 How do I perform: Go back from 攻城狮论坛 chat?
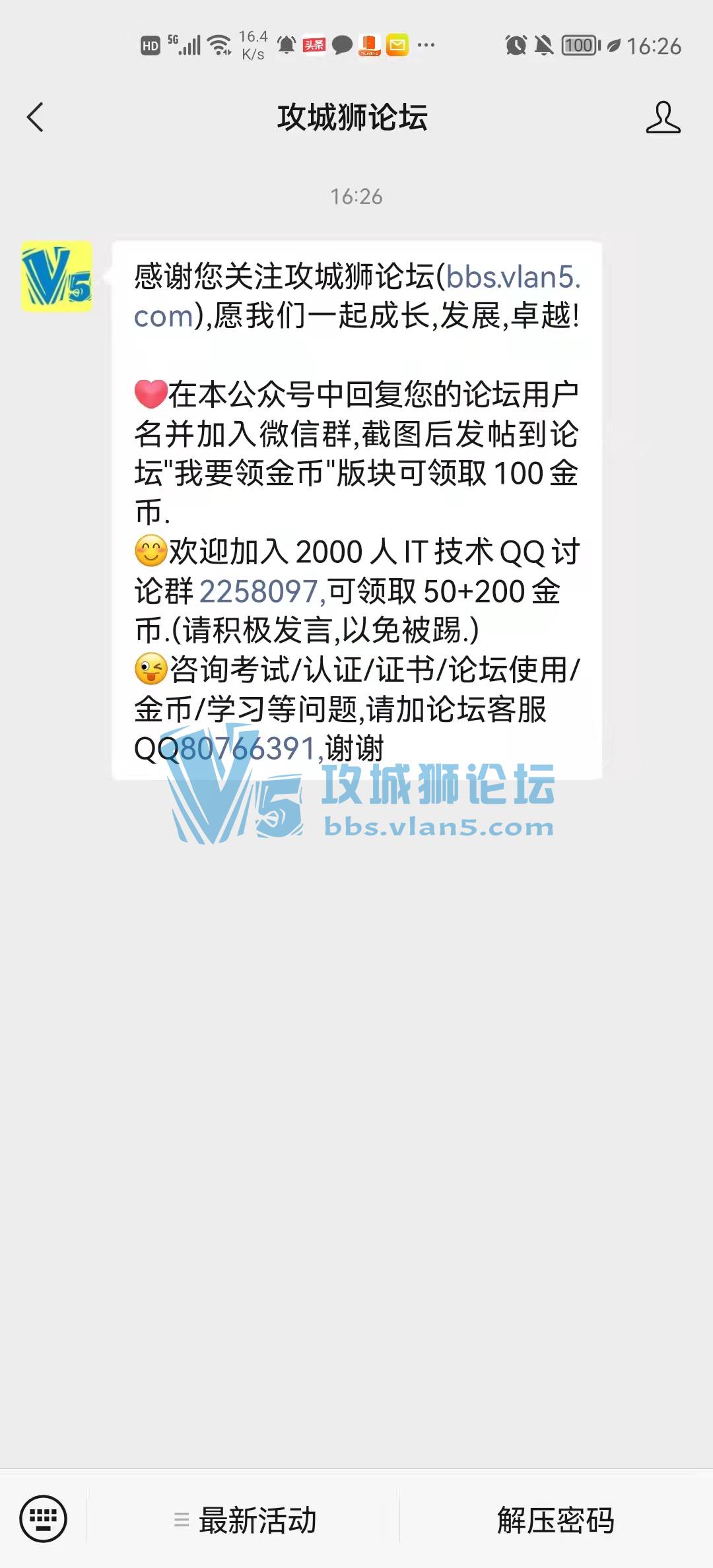(35, 117)
